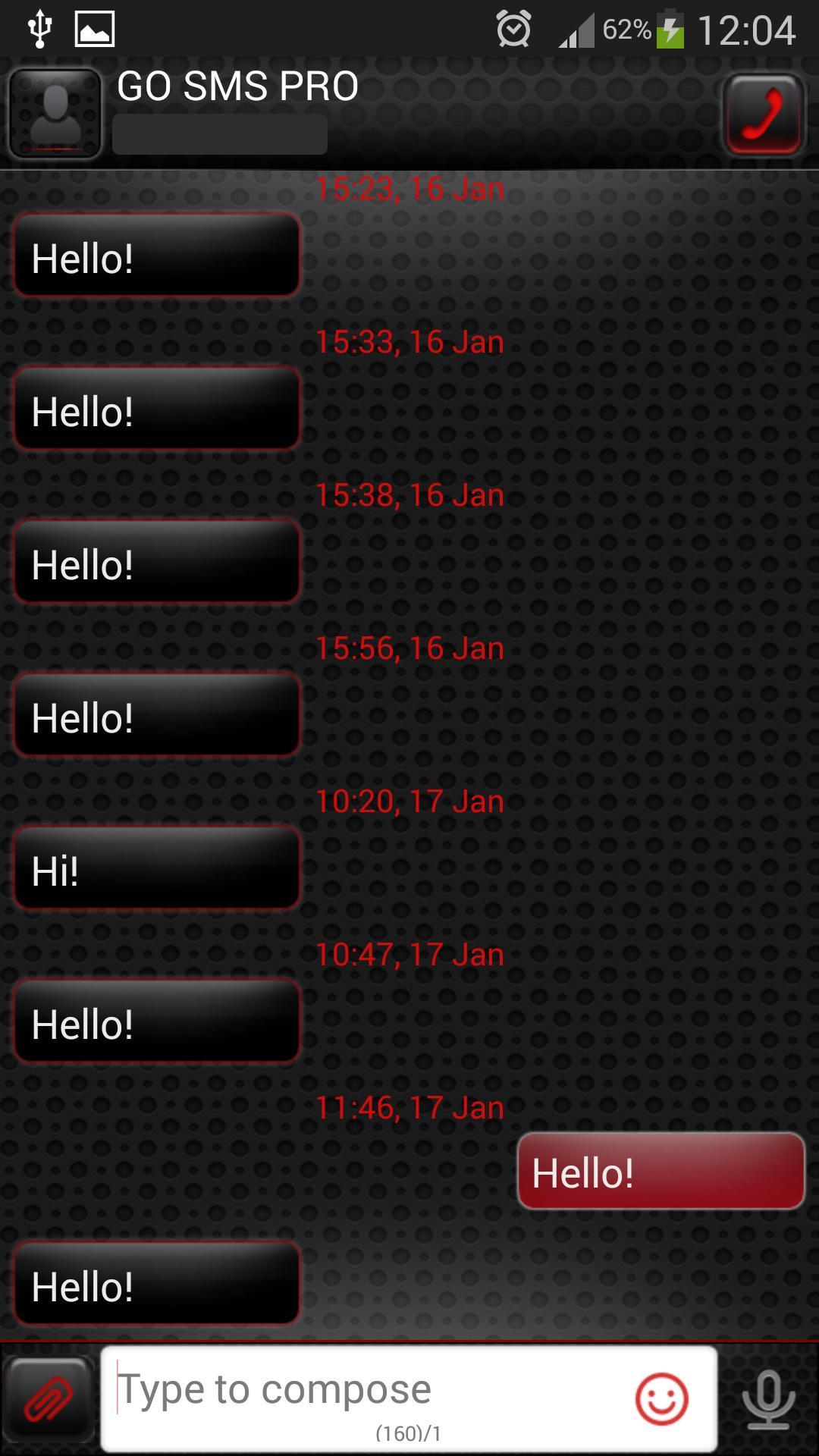Tap the paperclip attachment button
This screenshot has width=819, height=1456.
(x=49, y=1399)
